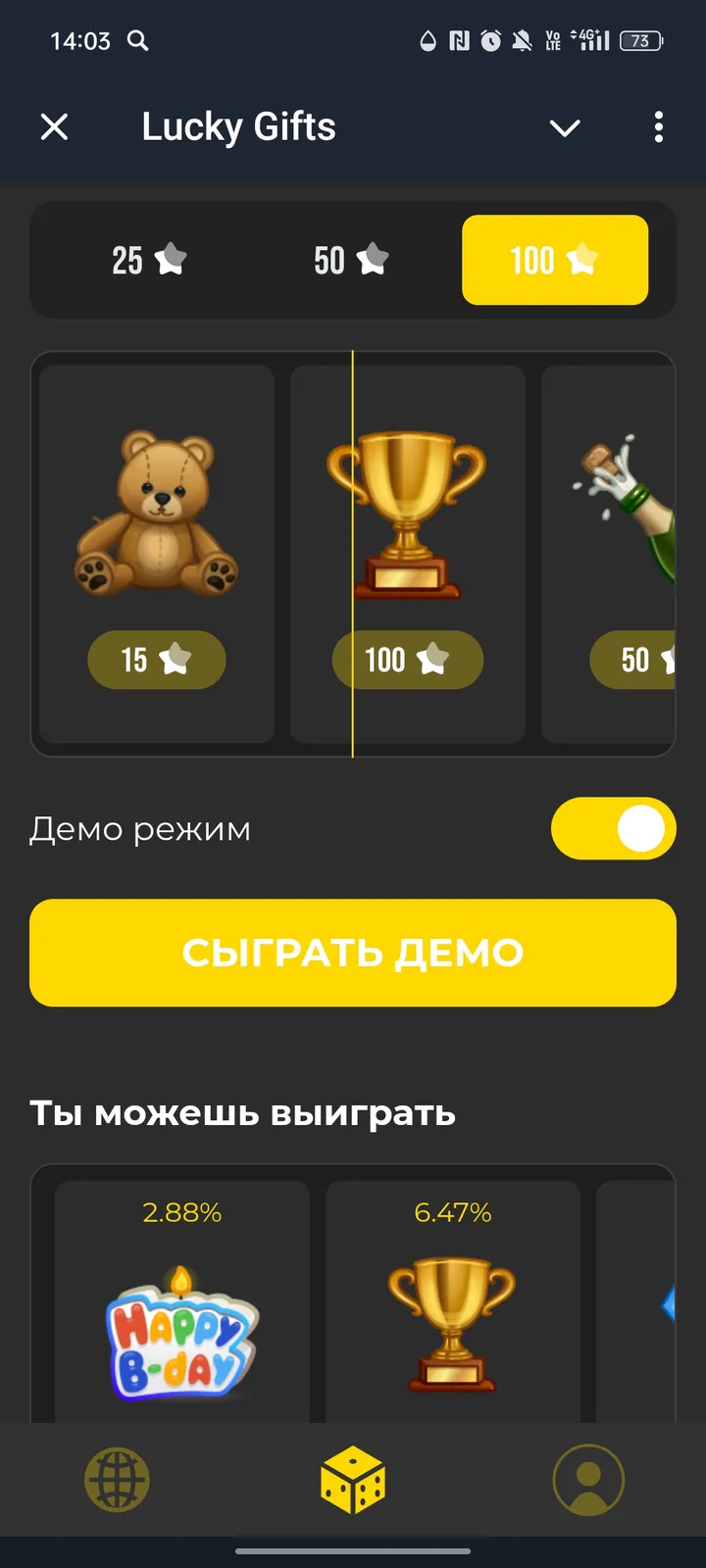Open the dice game tab in bottom navigation
This screenshot has width=706, height=1568.
point(353,1480)
